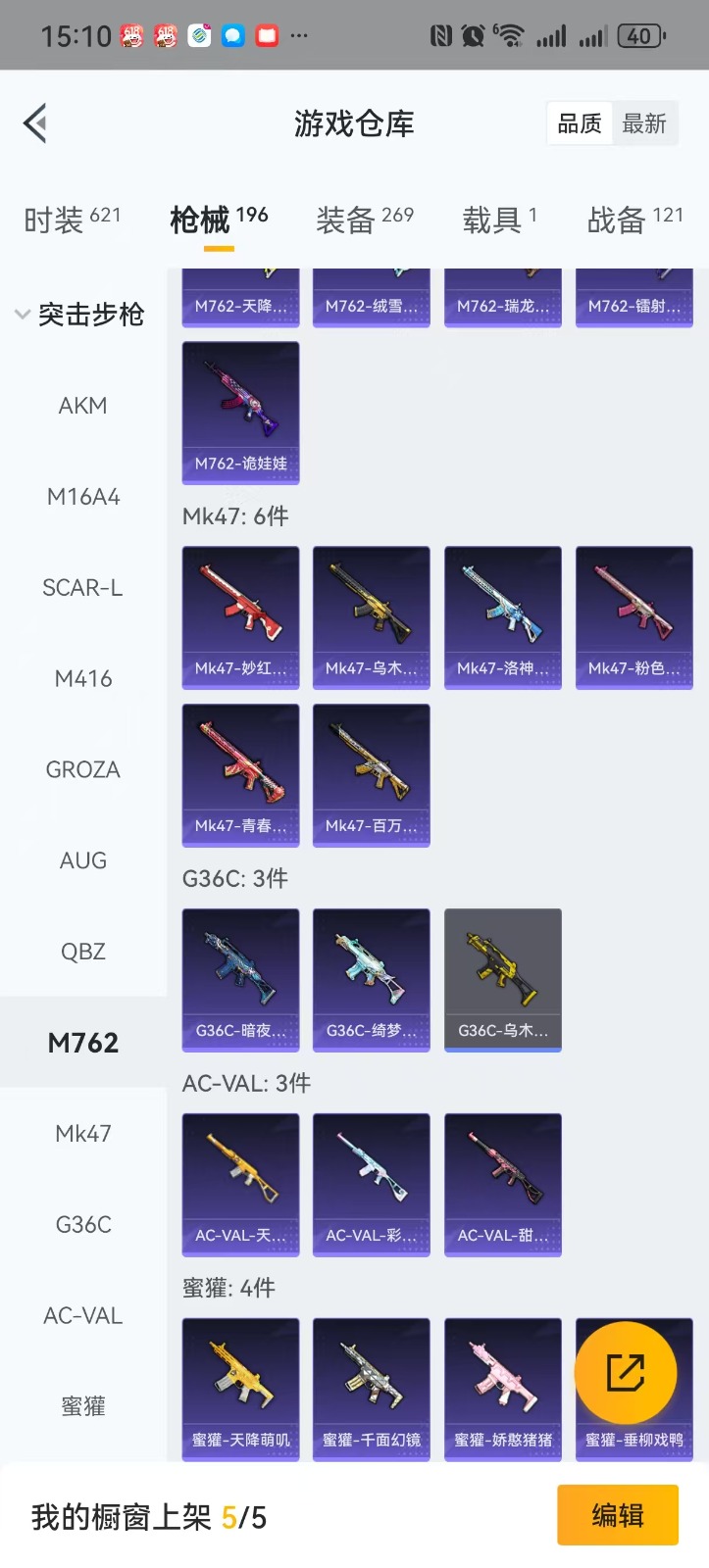Tap the orange share floating button

click(x=625, y=1372)
